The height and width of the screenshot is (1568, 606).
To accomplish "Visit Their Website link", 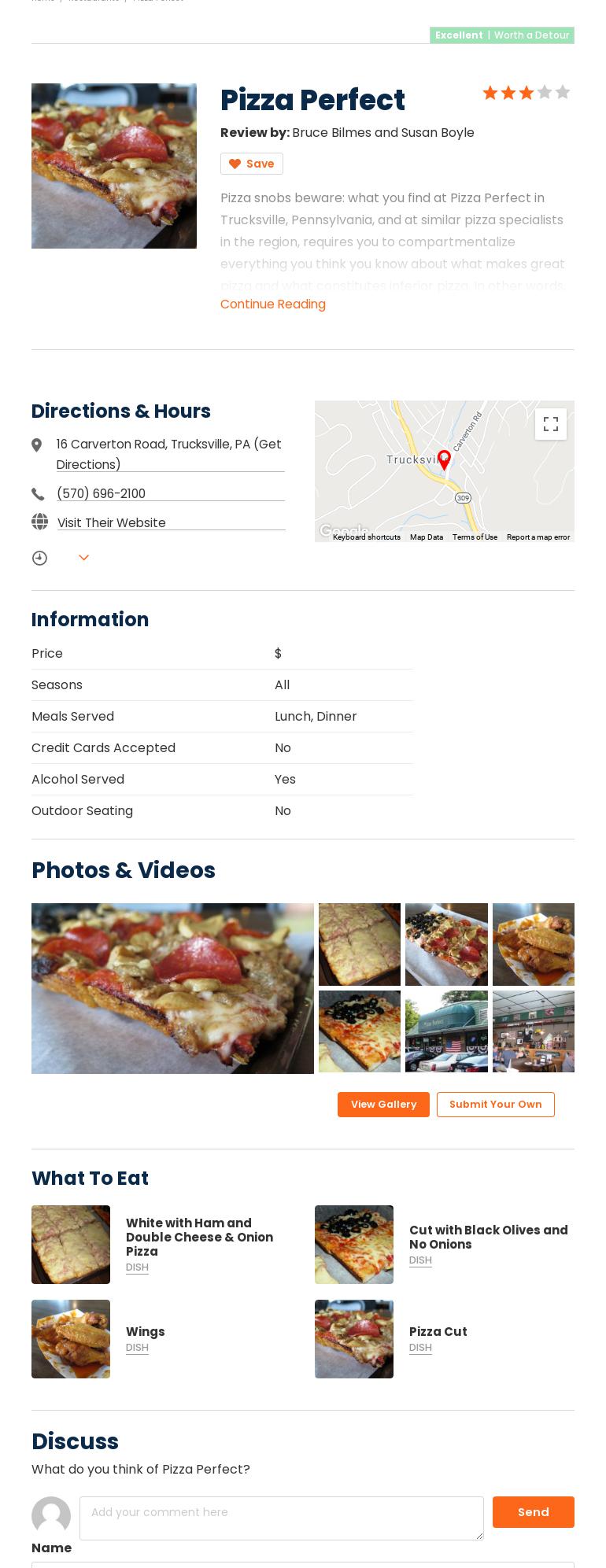I will pyautogui.click(x=111, y=522).
